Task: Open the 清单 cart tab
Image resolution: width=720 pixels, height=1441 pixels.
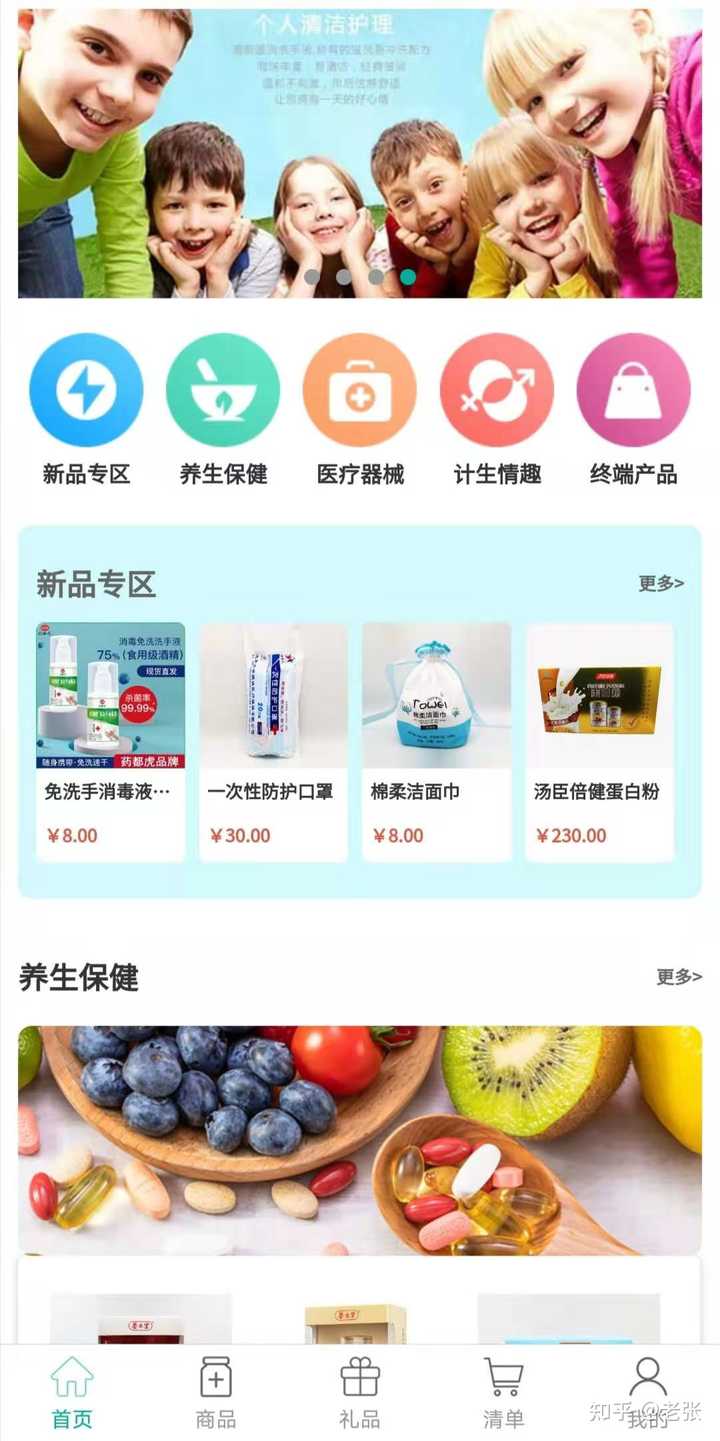Action: tap(503, 1393)
